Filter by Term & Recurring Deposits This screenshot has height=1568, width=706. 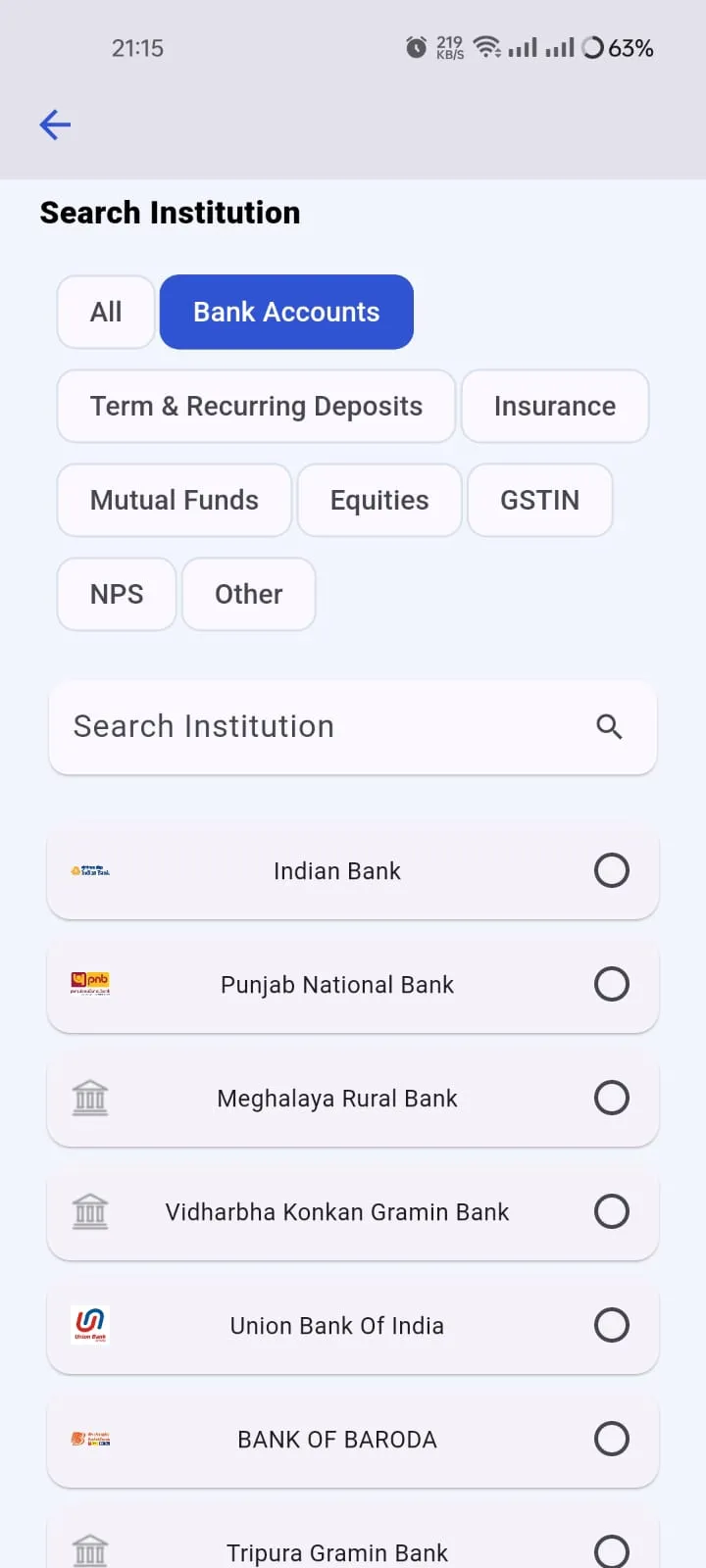(256, 406)
